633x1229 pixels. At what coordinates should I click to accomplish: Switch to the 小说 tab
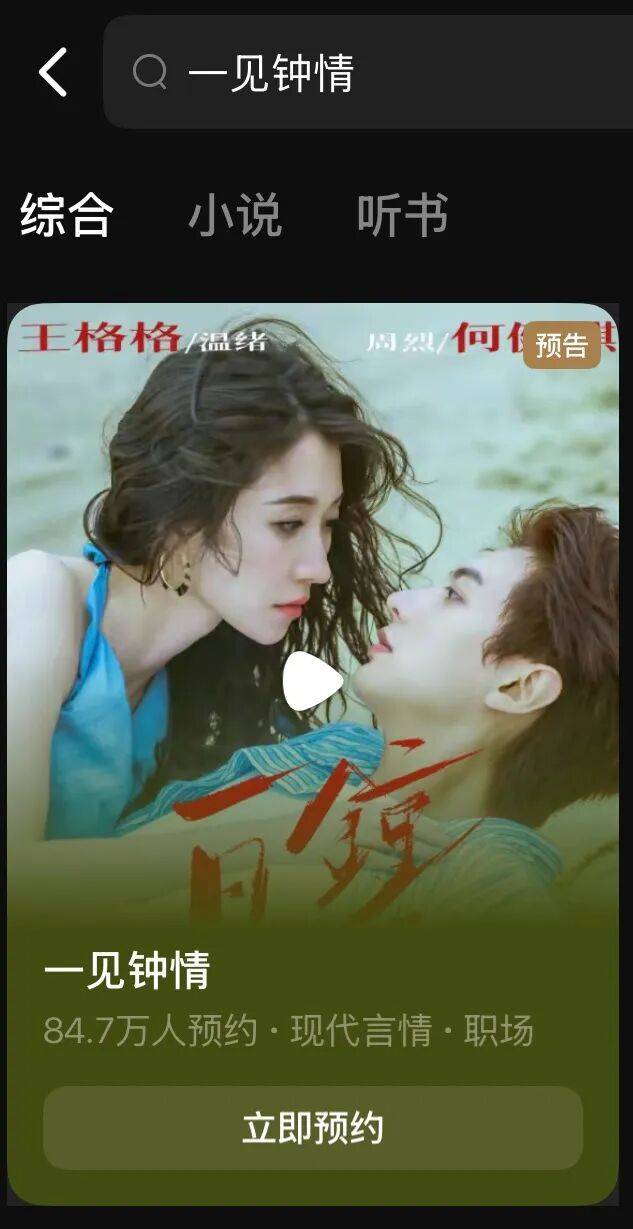click(235, 215)
